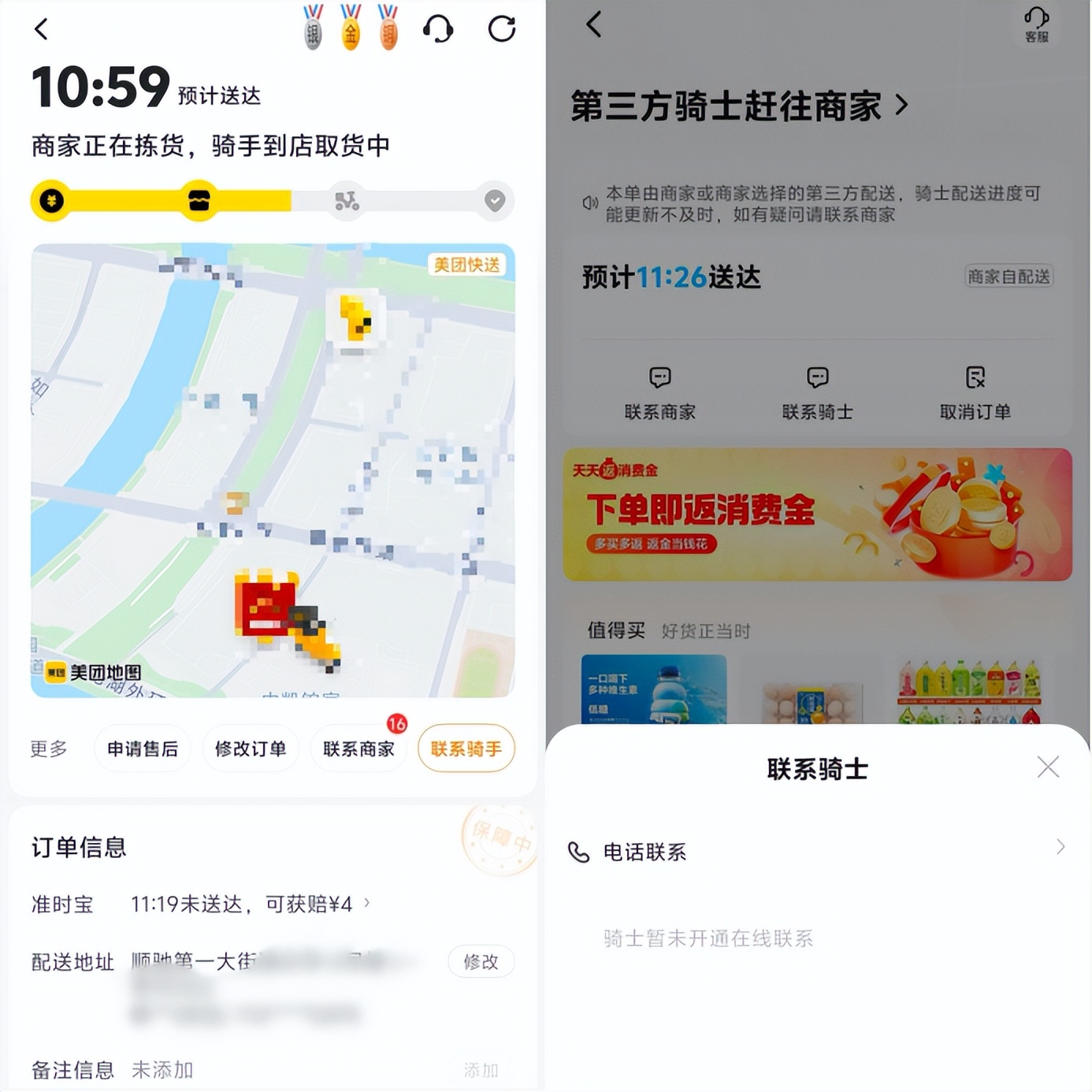Viewport: 1092px width, 1092px height.
Task: Open the 美团地图 delivery map
Action: (x=273, y=470)
